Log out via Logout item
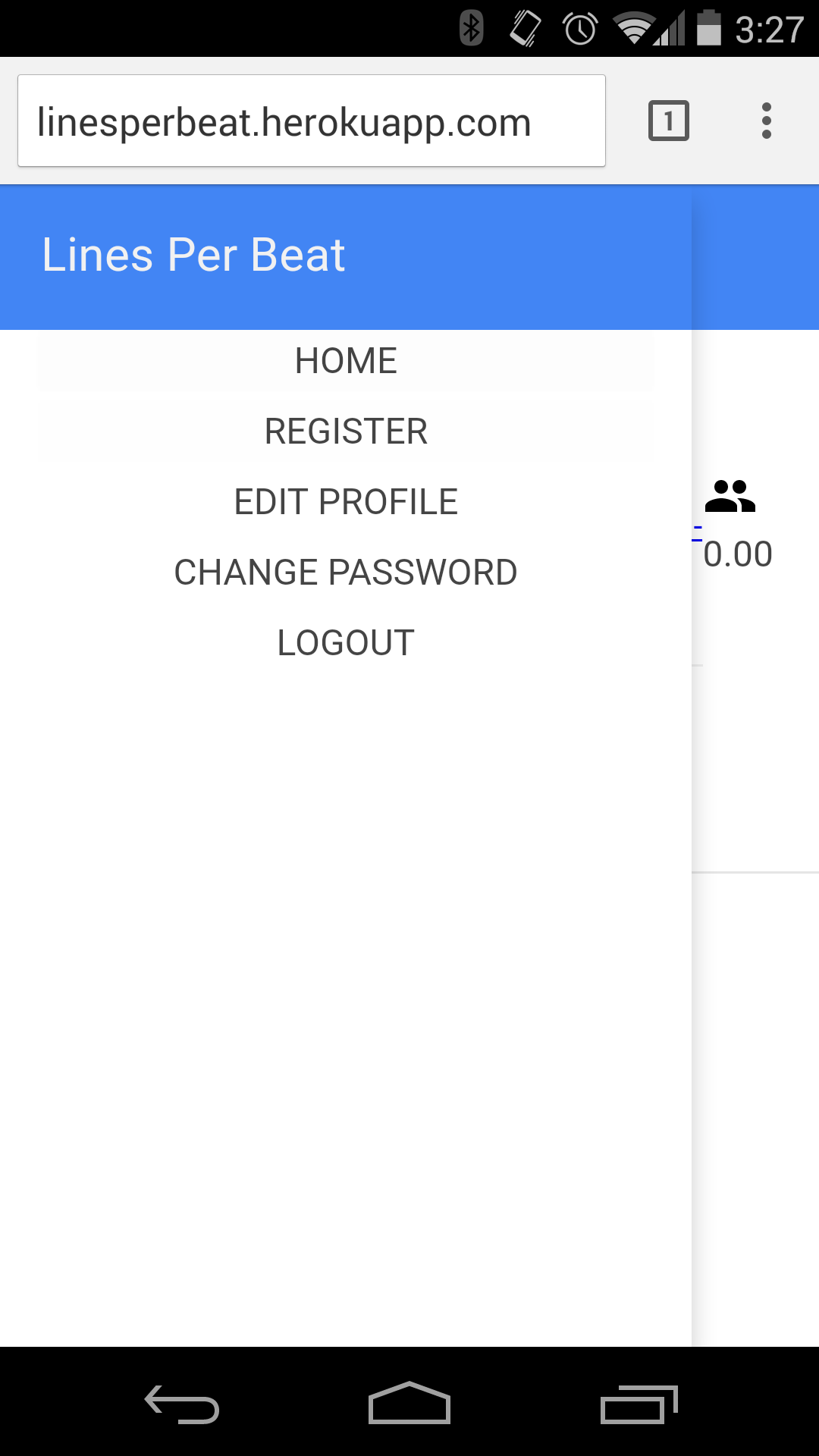This screenshot has width=819, height=1456. (x=346, y=643)
